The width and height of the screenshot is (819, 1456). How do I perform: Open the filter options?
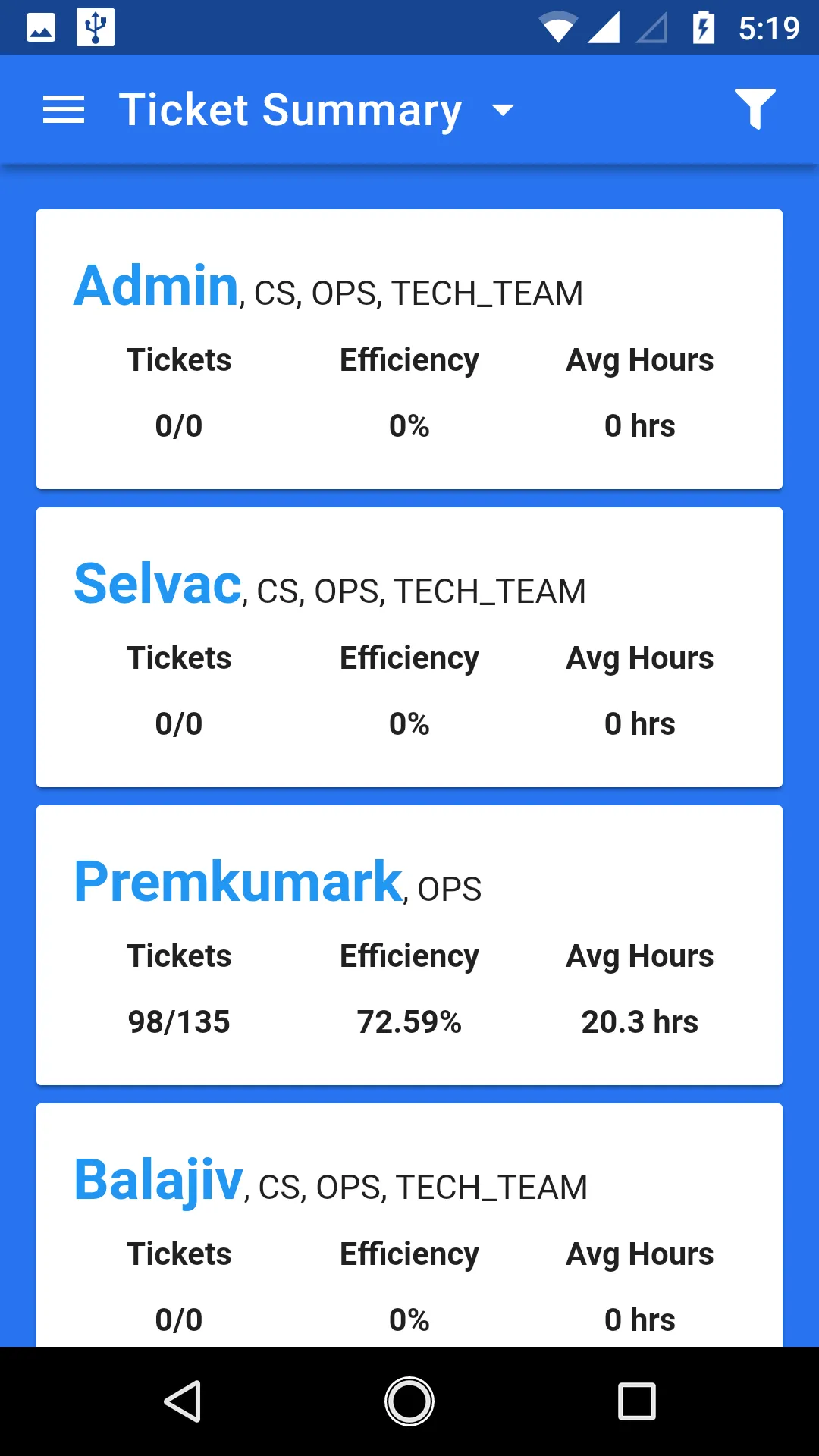click(x=755, y=109)
